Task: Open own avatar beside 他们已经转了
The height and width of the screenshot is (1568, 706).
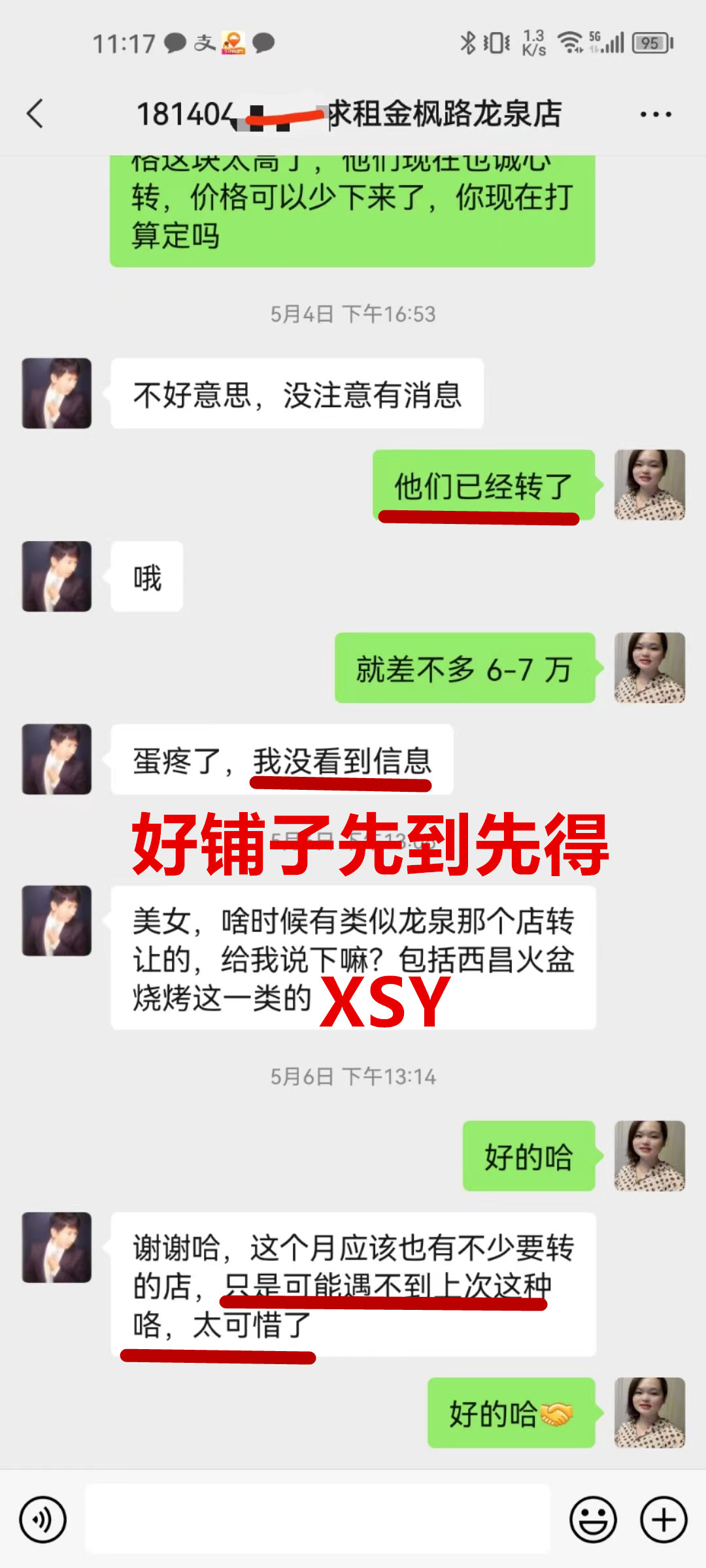Action: coord(649,485)
